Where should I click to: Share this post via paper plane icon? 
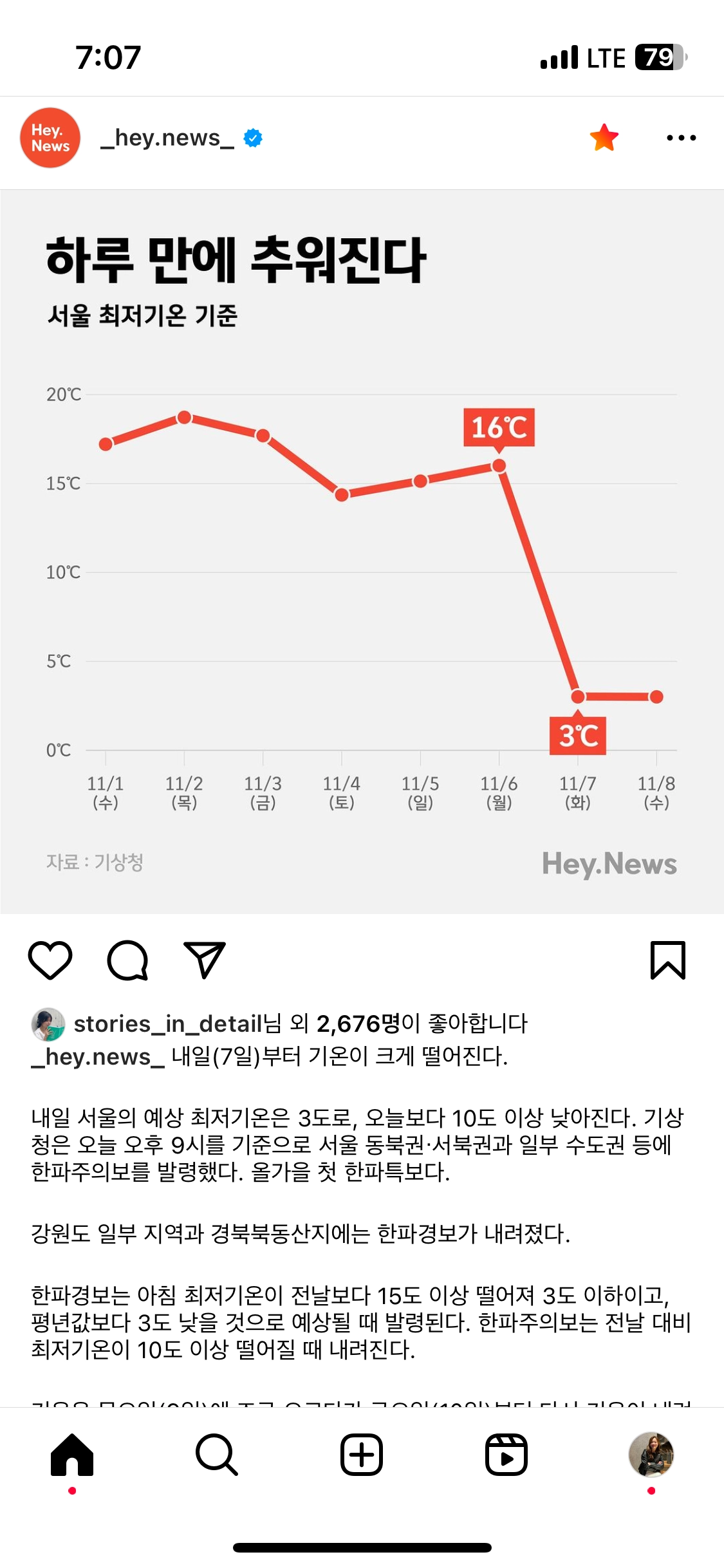205,960
